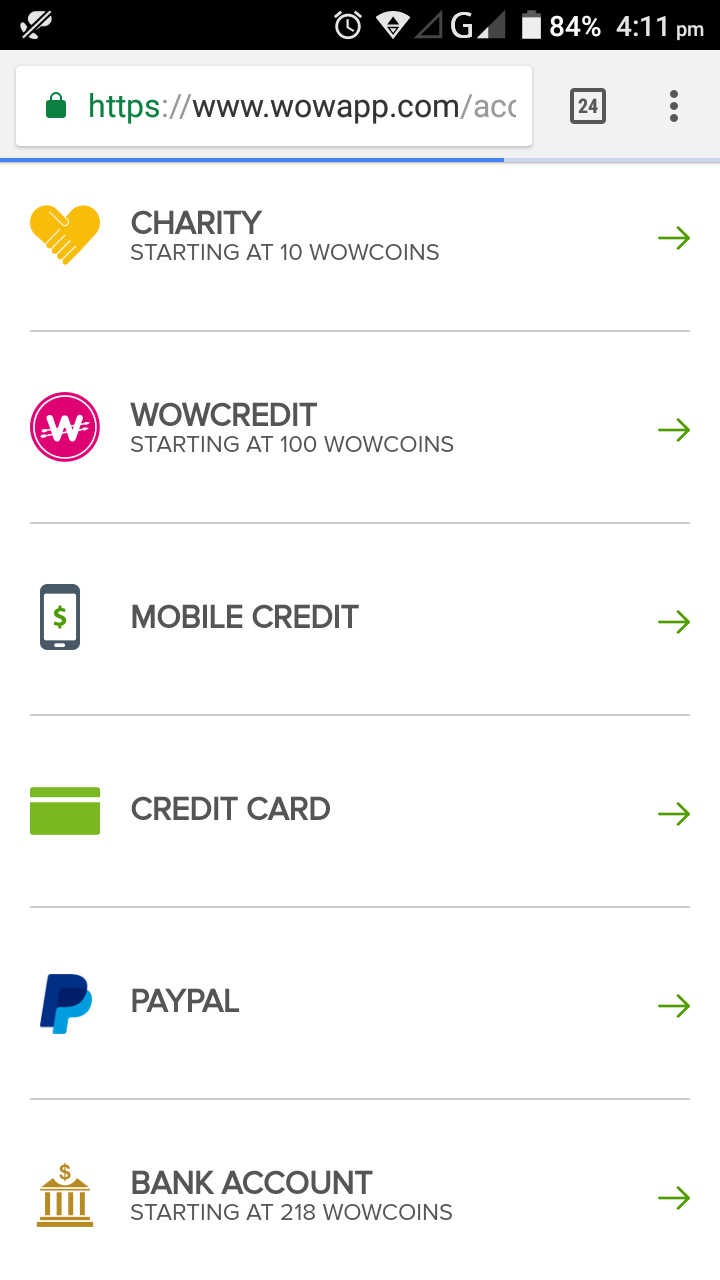Expand the Credit Card payment option
Image resolution: width=720 pixels, height=1280 pixels.
click(675, 813)
